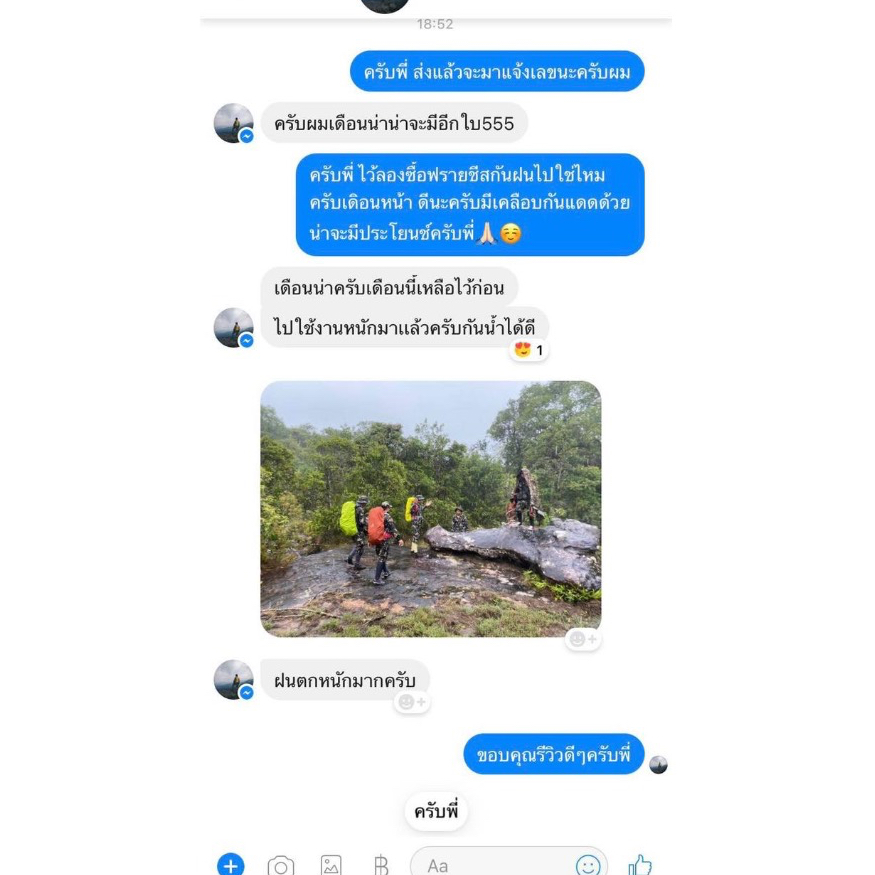Open the camera from the composer
Screen dimensions: 875x875
tap(281, 866)
